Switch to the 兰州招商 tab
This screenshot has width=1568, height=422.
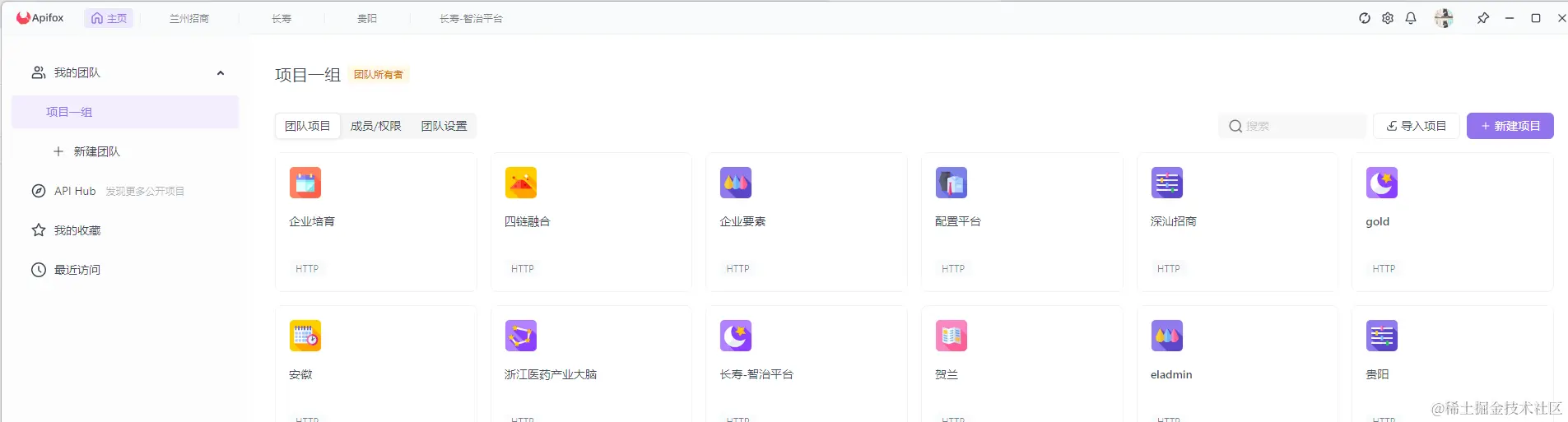[189, 18]
